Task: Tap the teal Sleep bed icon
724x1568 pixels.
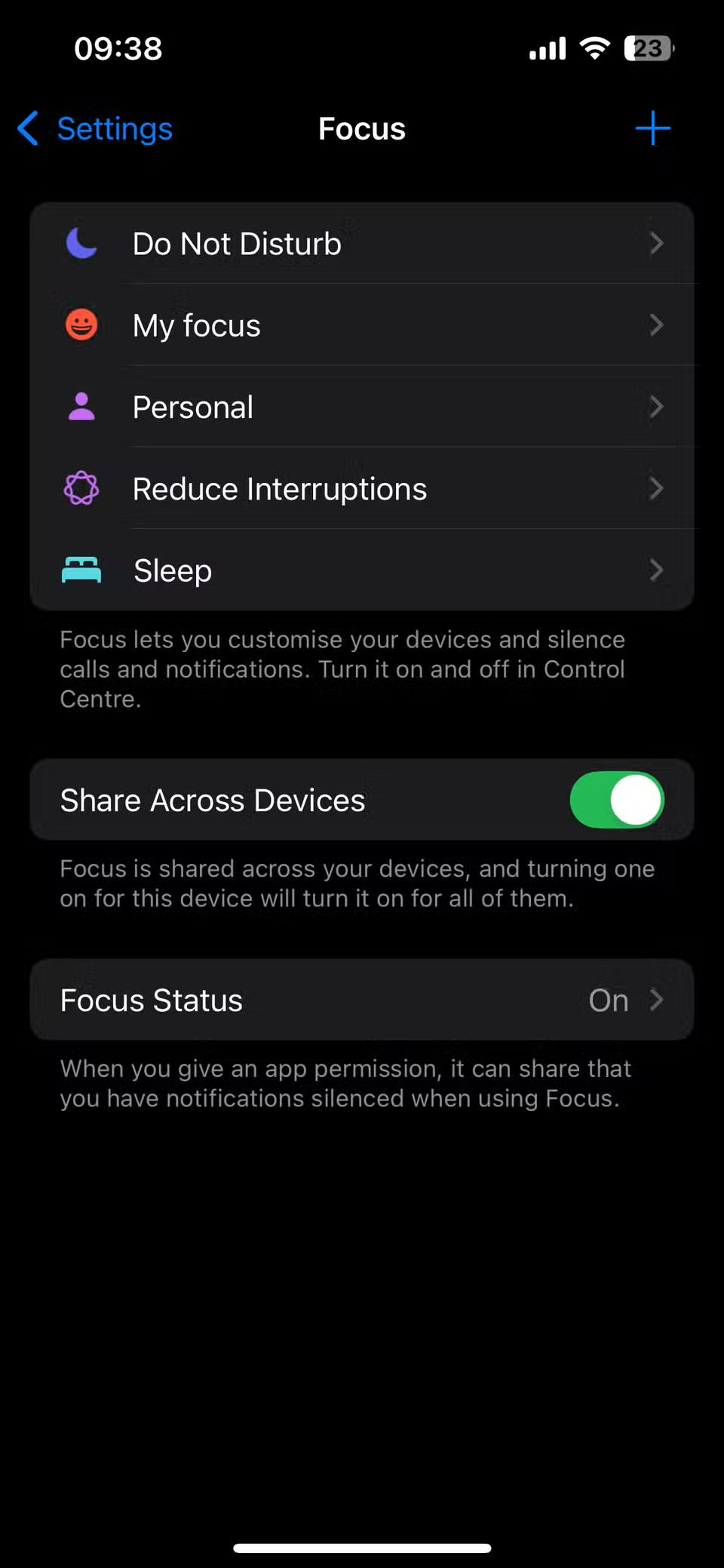Action: (x=81, y=570)
